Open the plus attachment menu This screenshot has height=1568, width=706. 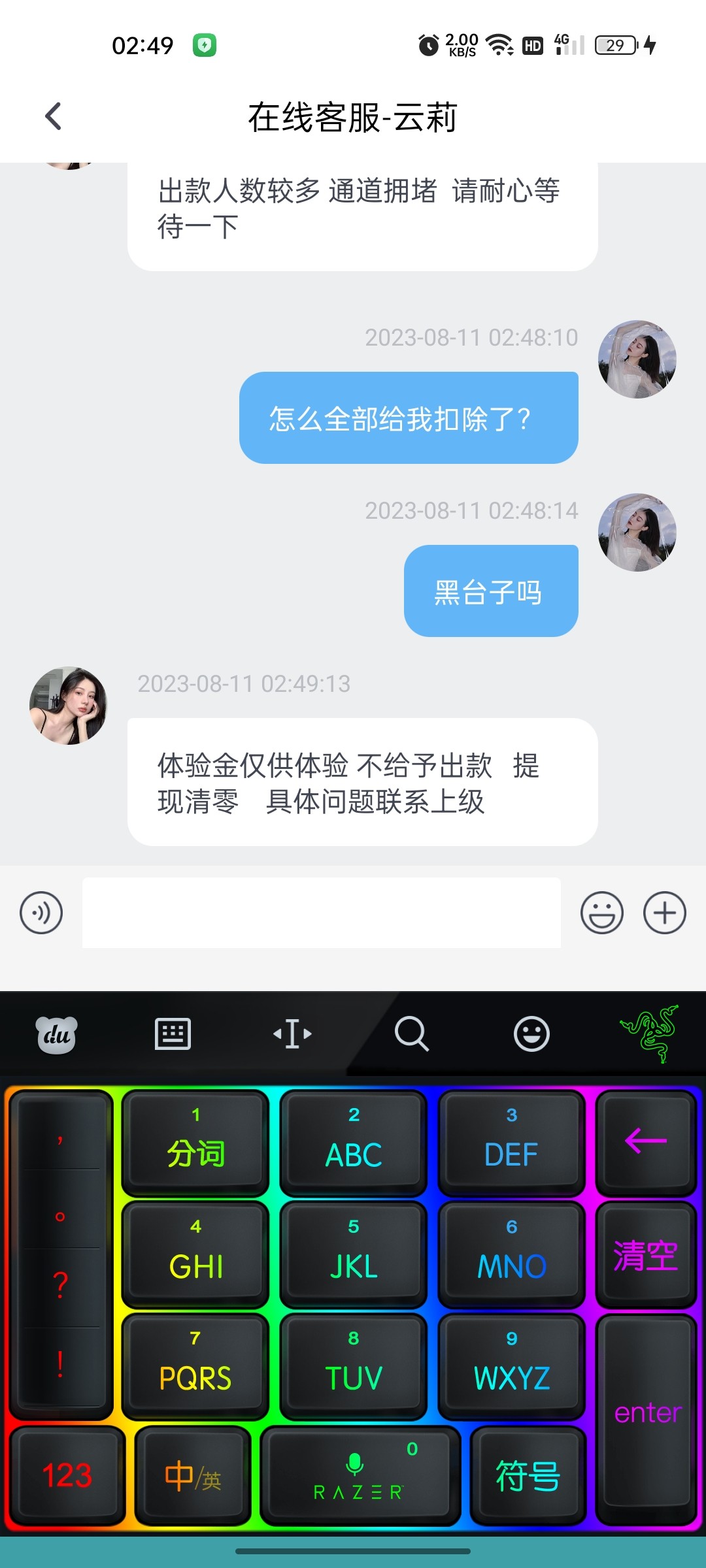[x=664, y=913]
